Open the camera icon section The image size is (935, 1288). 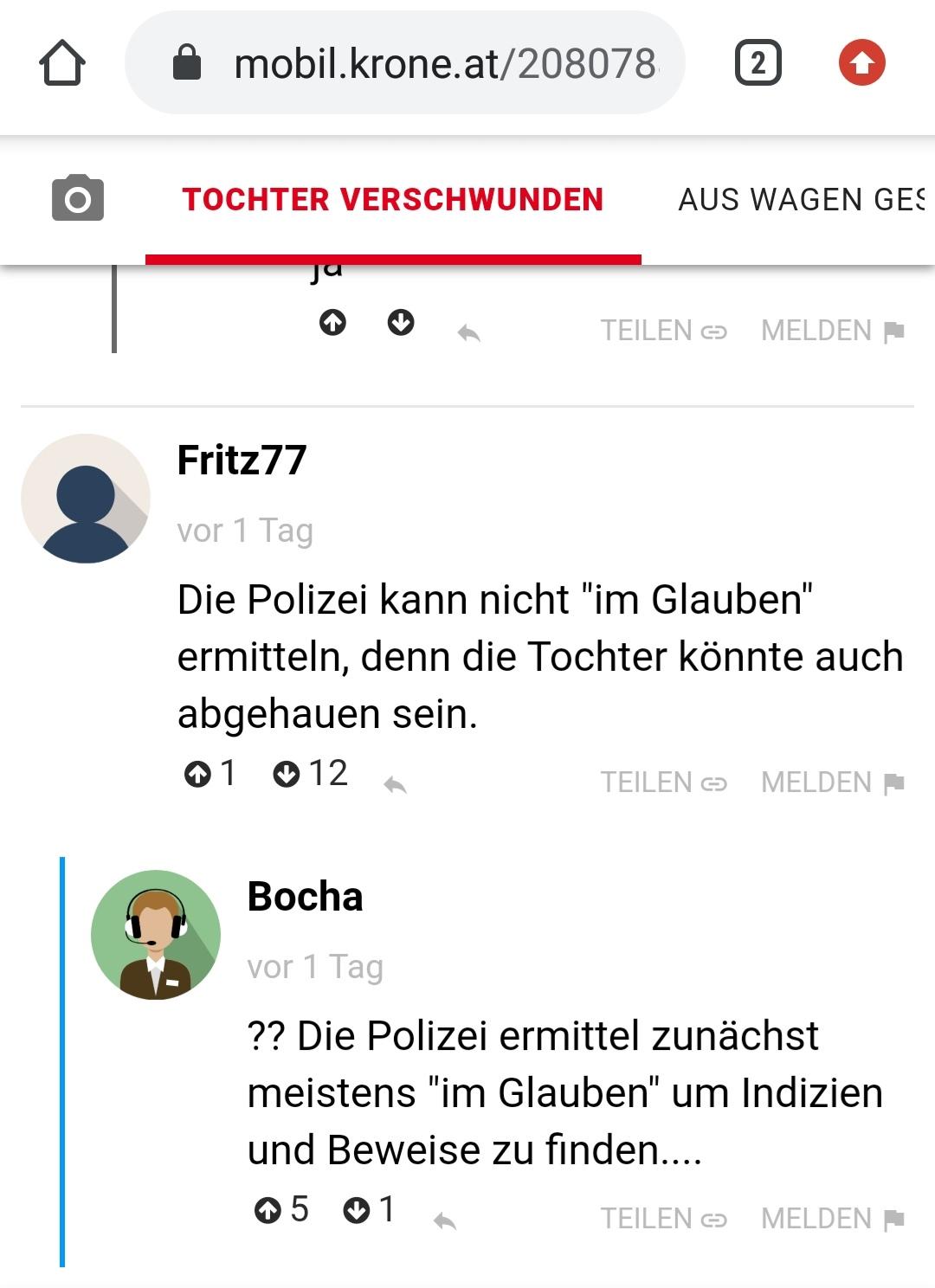(78, 198)
